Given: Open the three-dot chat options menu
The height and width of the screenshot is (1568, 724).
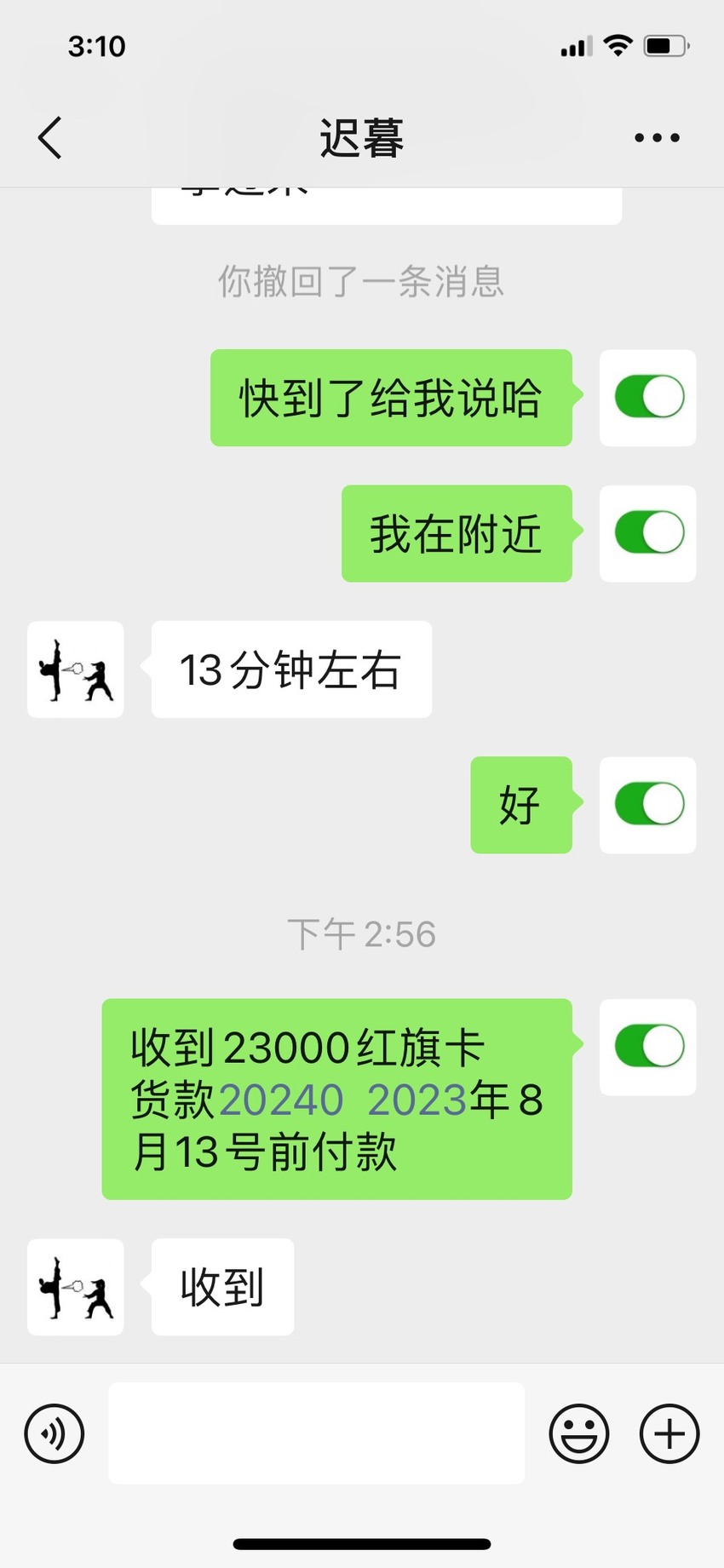Looking at the screenshot, I should 657,137.
